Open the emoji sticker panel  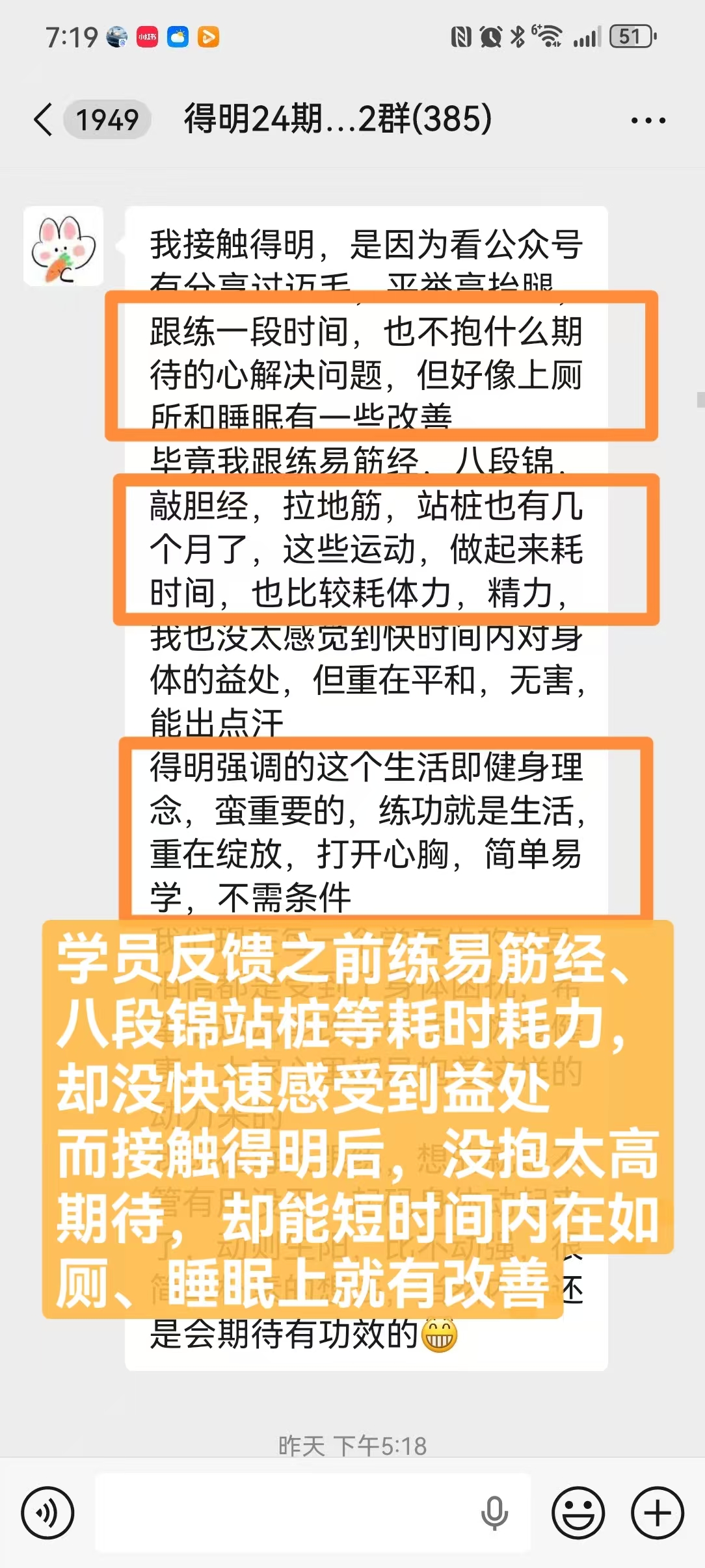[578, 1513]
